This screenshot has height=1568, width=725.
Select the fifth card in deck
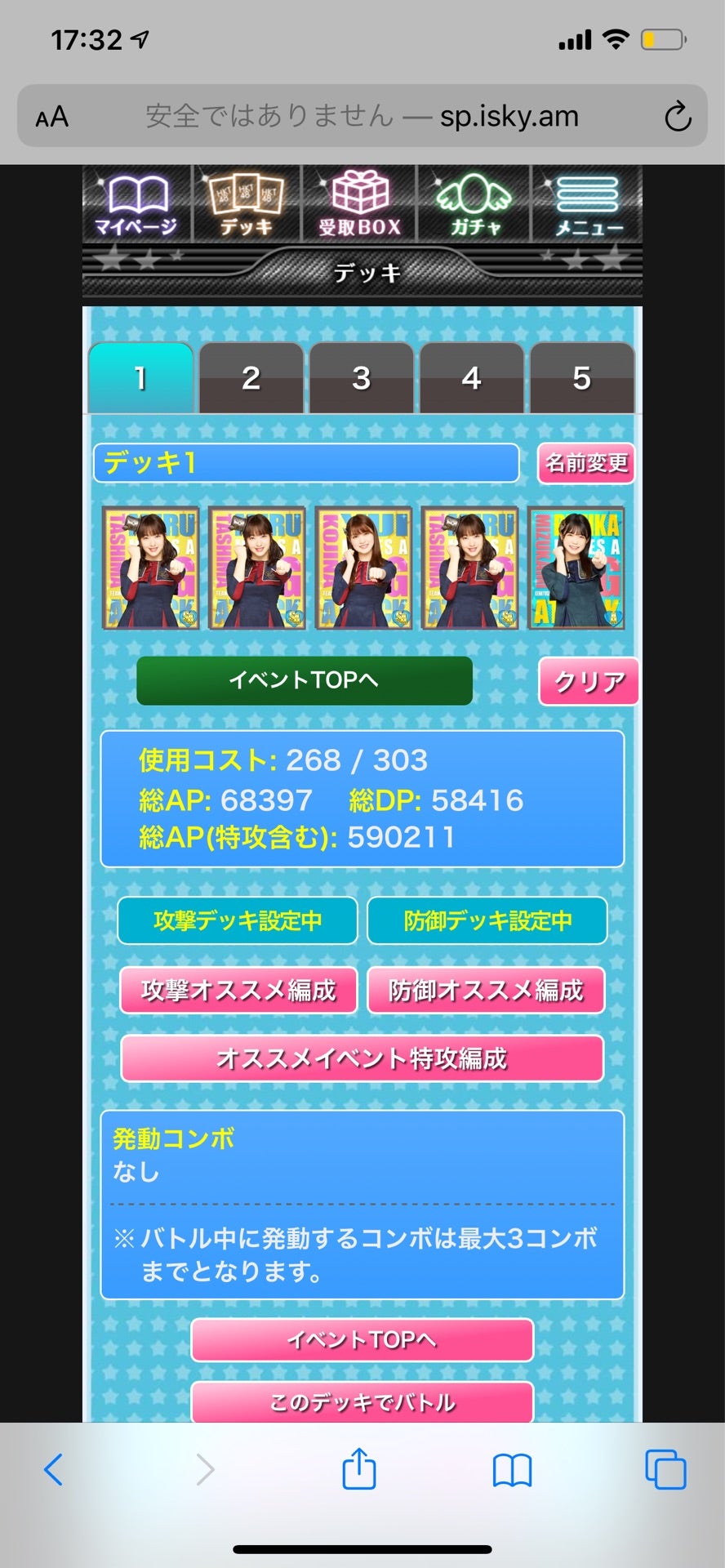pos(576,568)
